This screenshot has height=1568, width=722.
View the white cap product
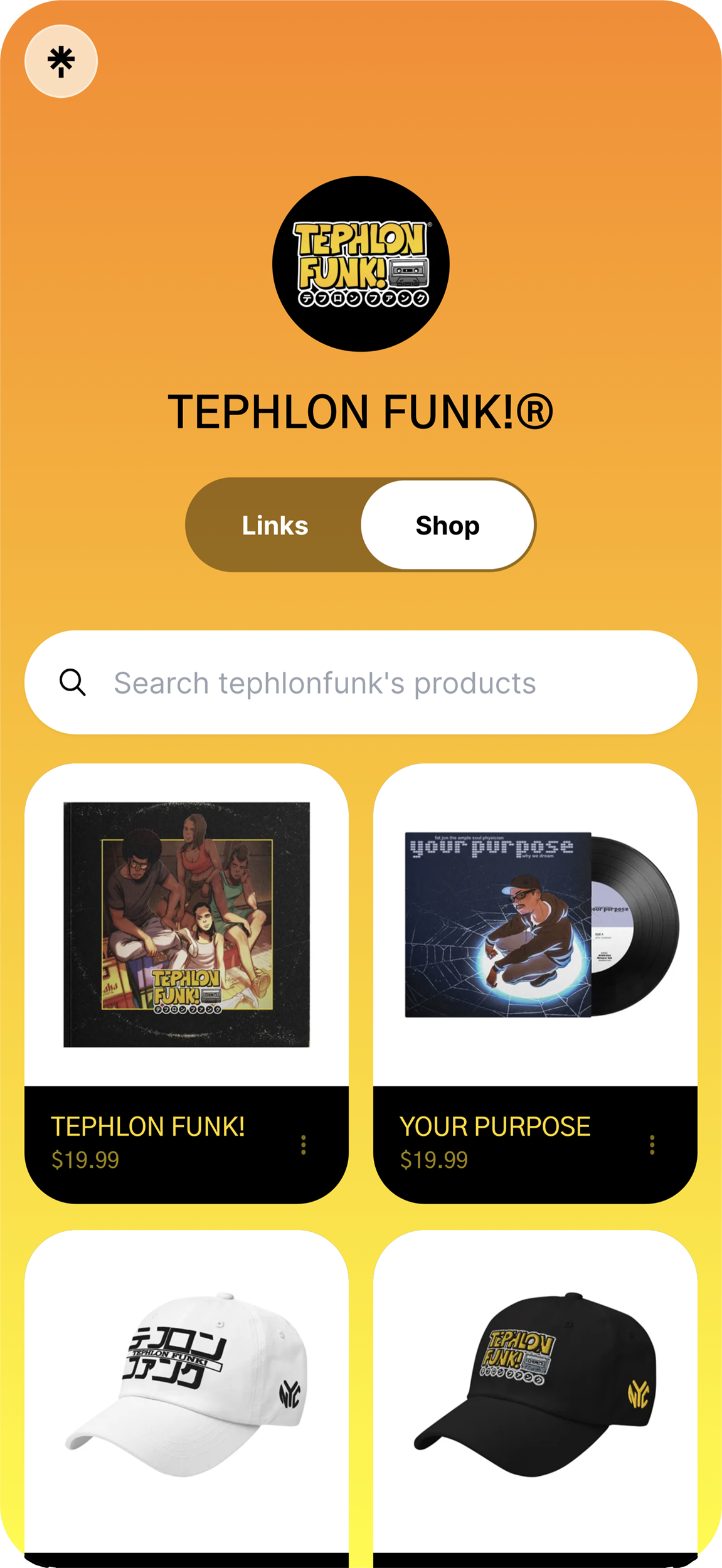click(x=186, y=1386)
